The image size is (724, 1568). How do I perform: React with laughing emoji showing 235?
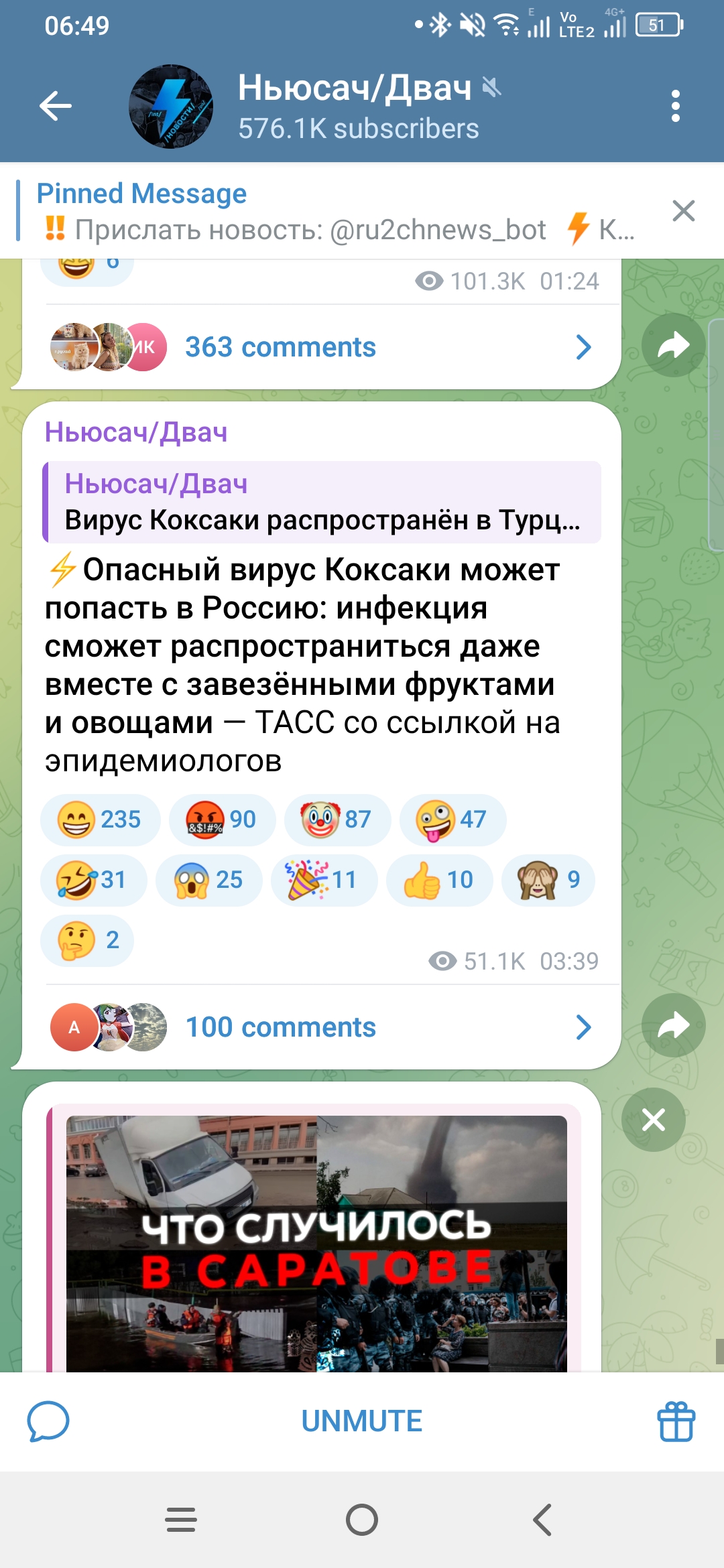coord(100,820)
